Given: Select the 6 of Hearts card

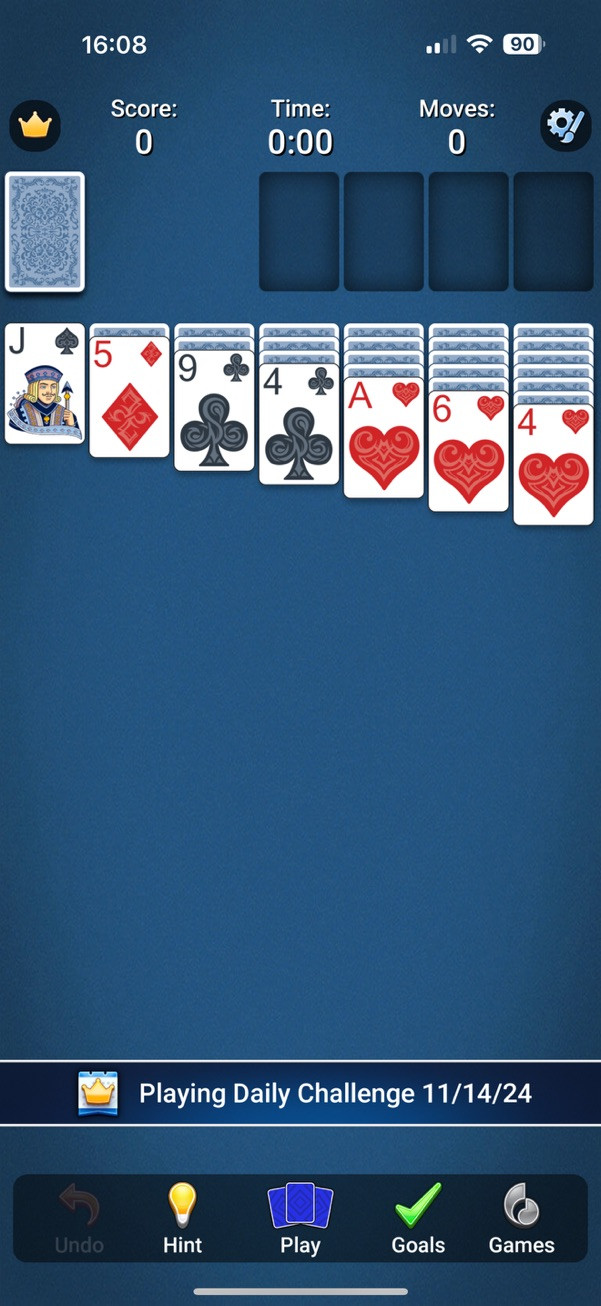Looking at the screenshot, I should click(469, 453).
